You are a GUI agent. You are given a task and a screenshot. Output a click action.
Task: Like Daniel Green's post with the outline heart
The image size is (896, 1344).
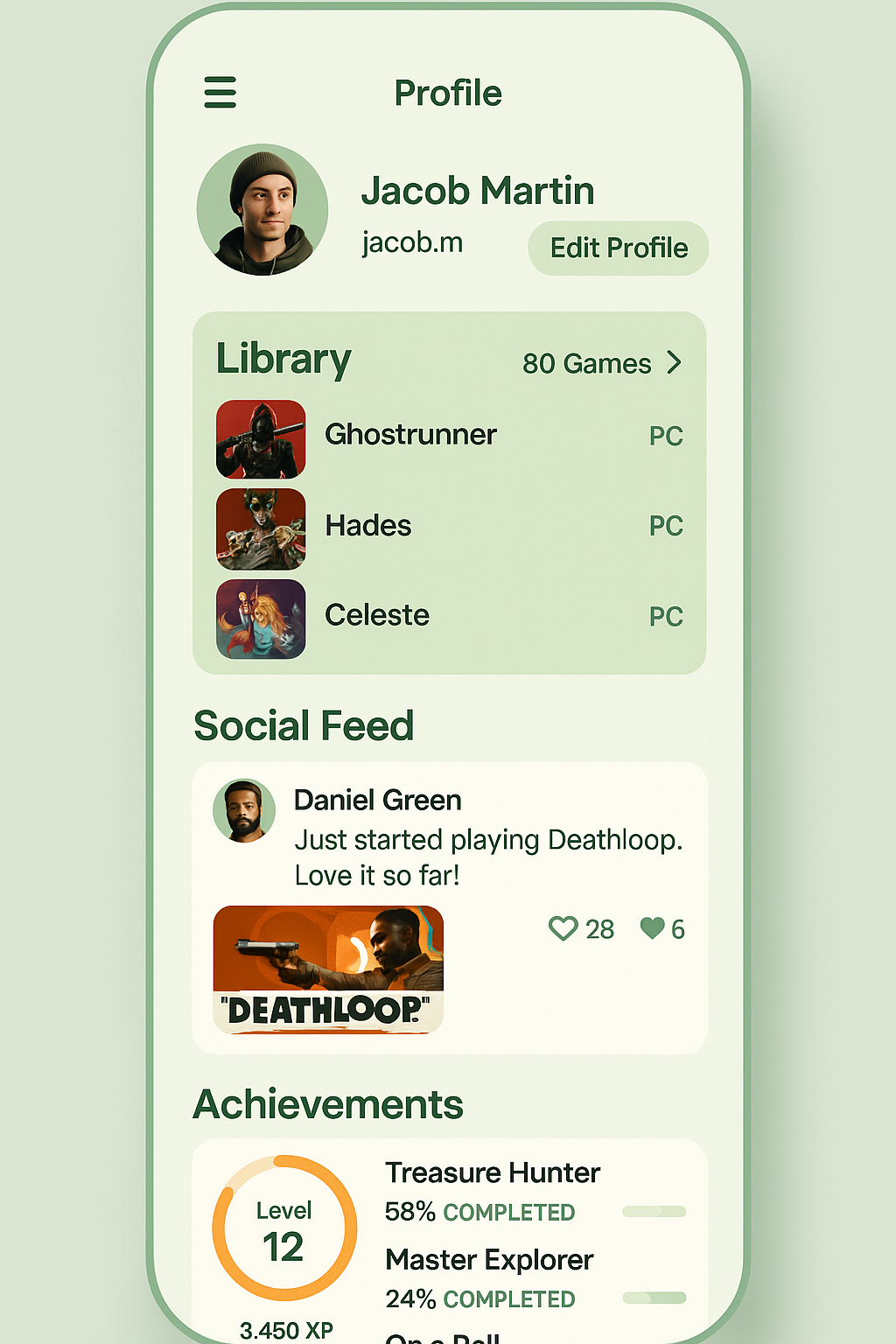(x=563, y=928)
